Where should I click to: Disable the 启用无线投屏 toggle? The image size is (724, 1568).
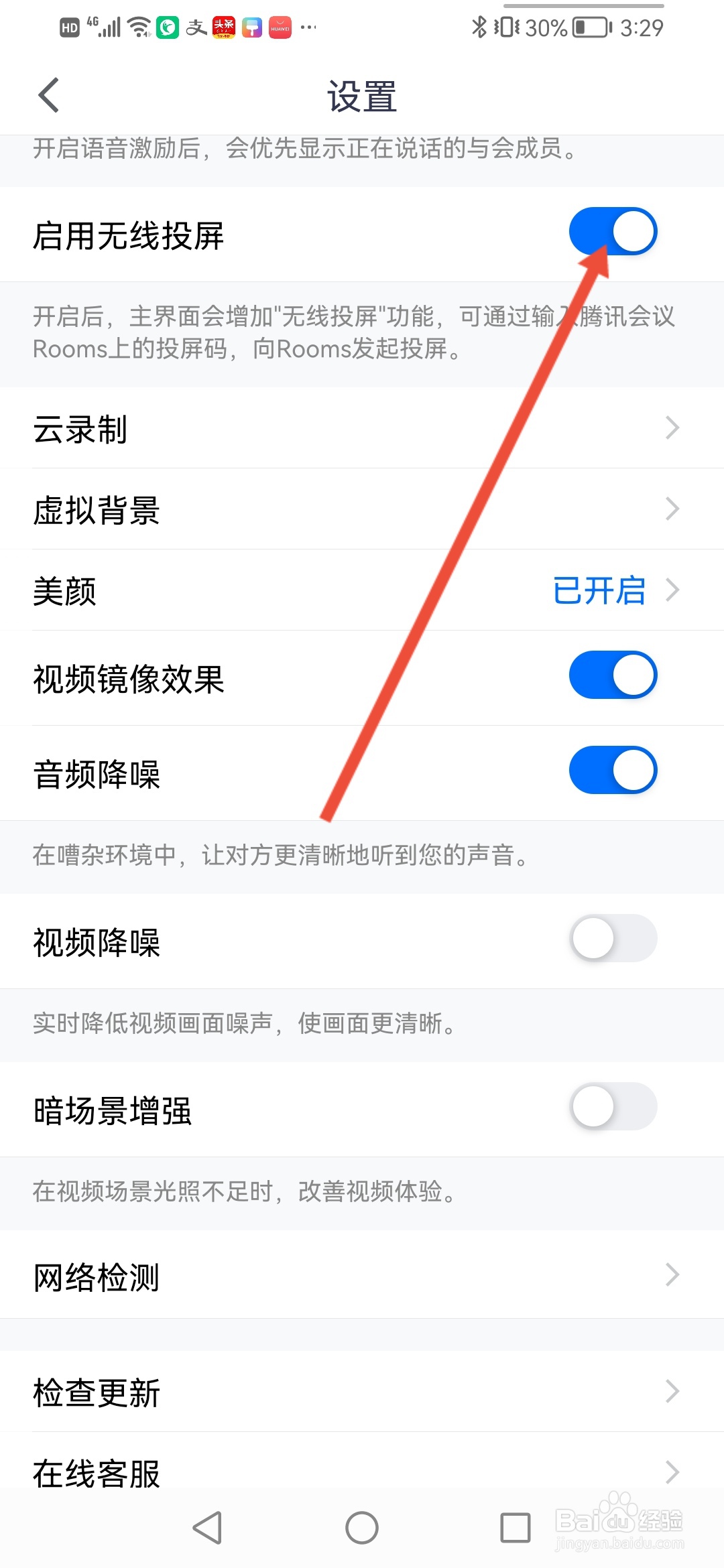click(612, 231)
